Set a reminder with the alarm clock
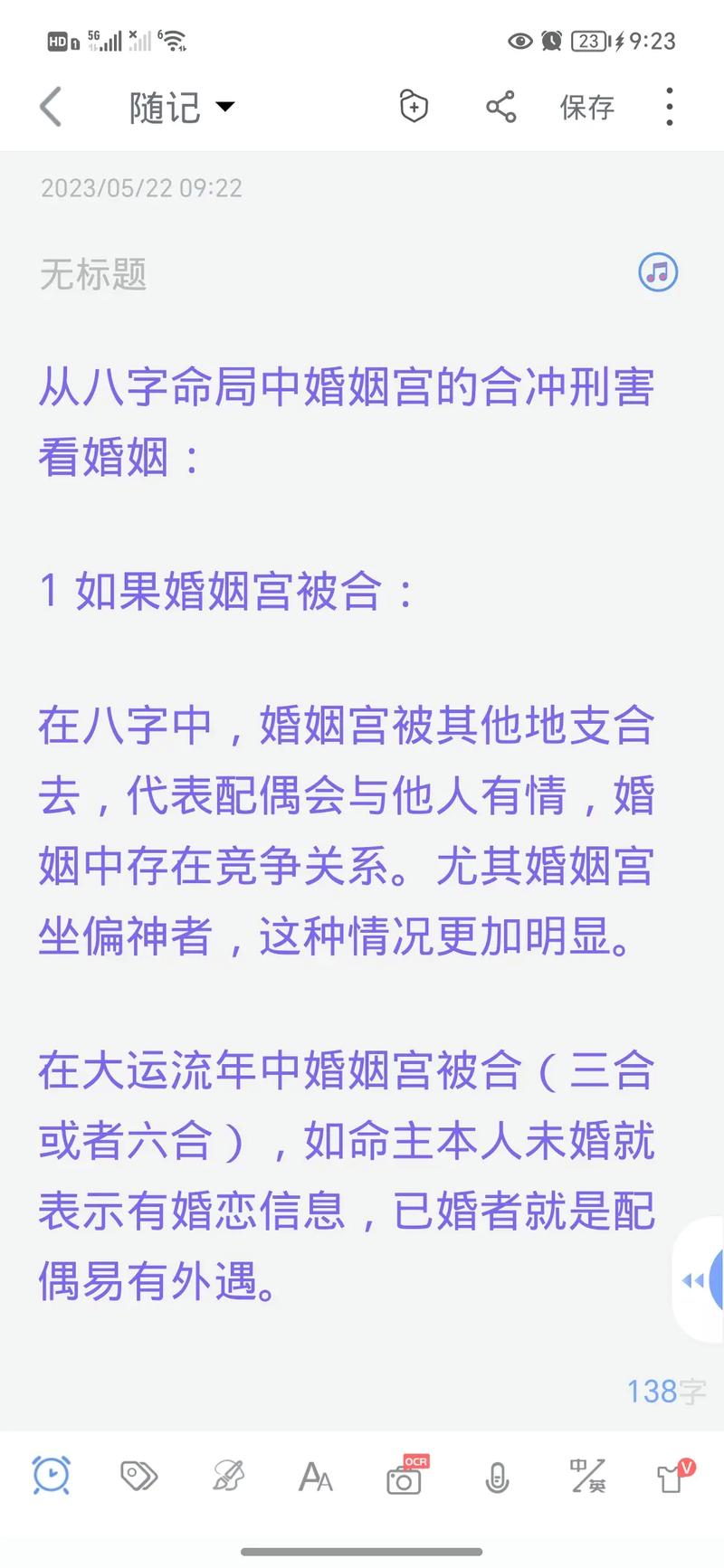 tap(52, 1476)
